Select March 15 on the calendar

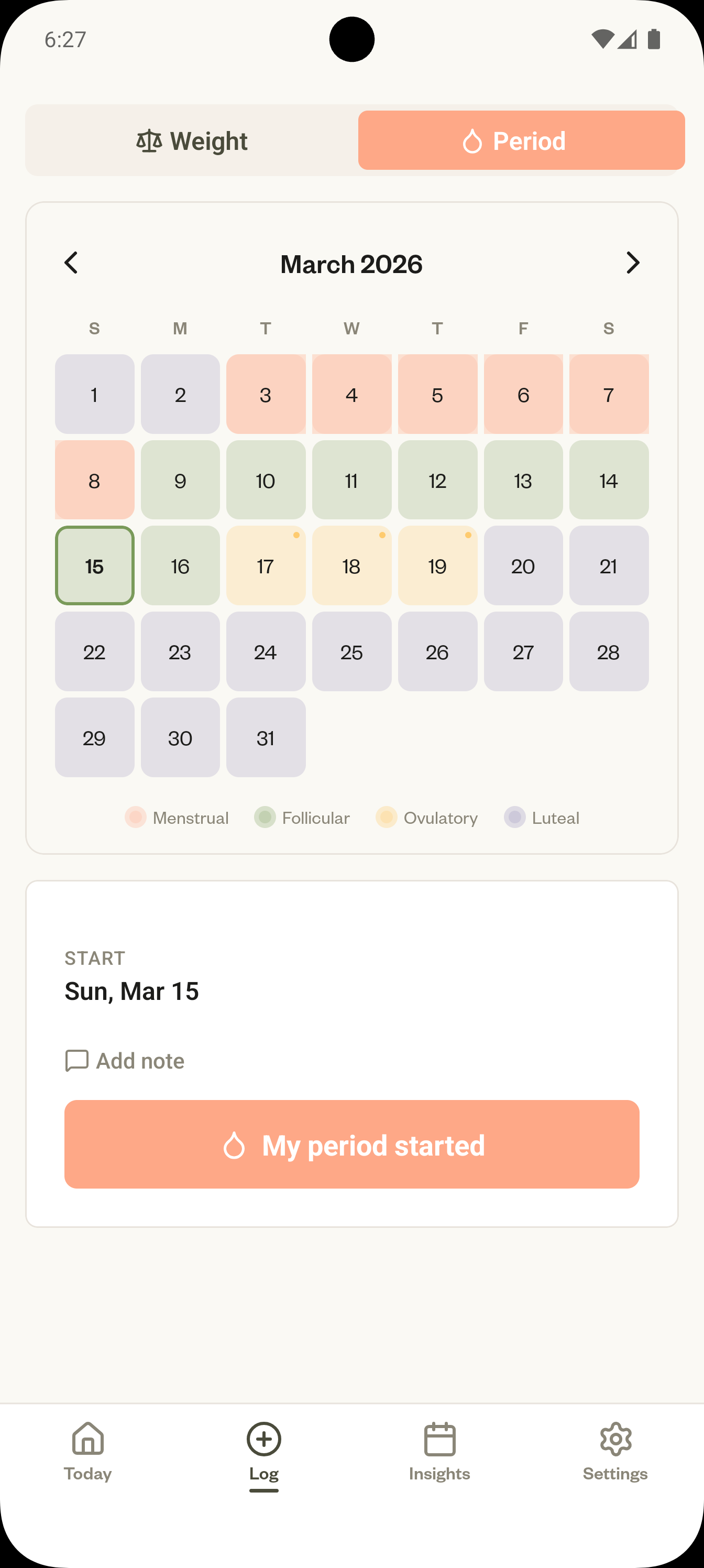click(94, 566)
